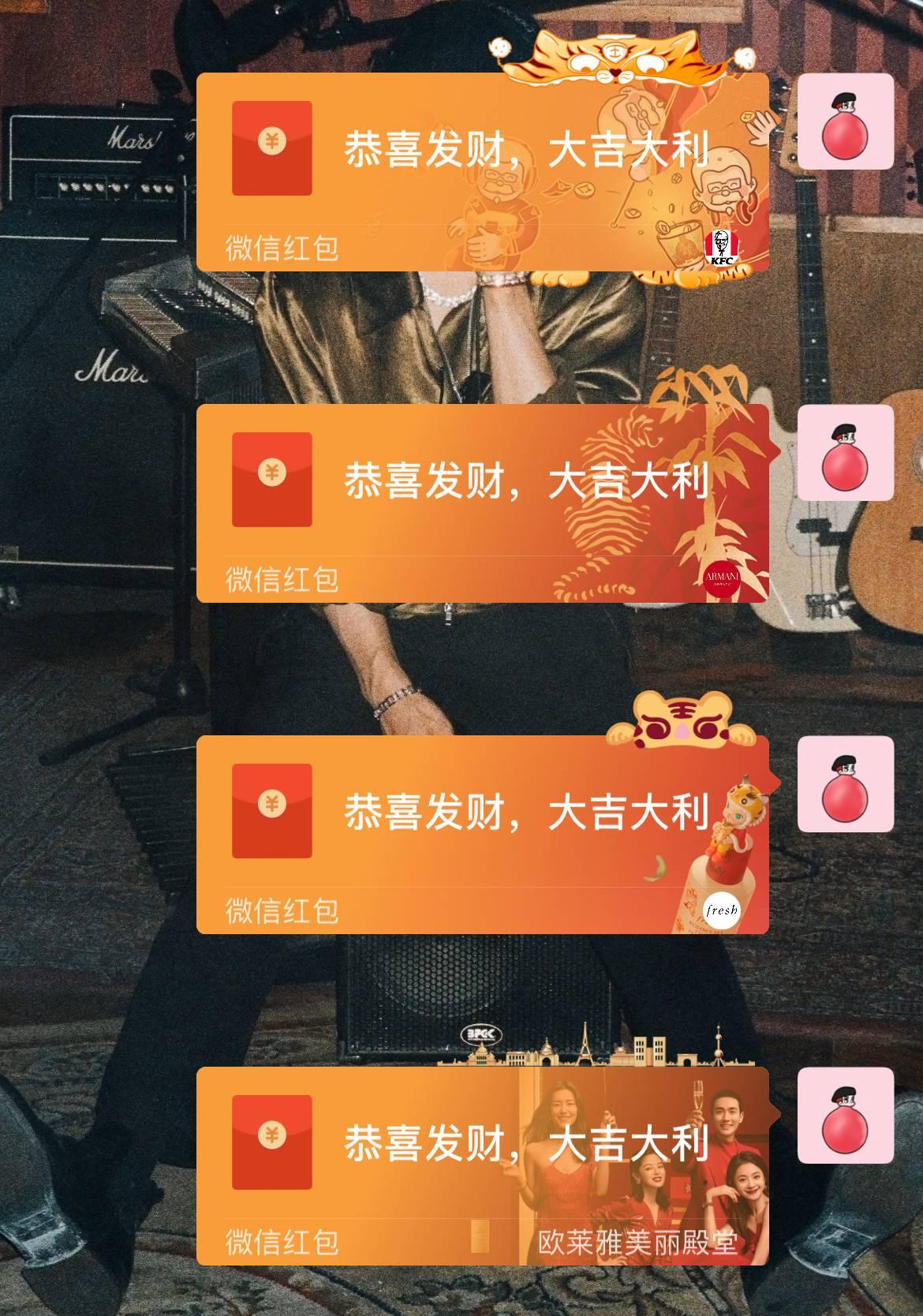Open the 欧莱雅美丽殿堂 red packet
This screenshot has height=1316, width=923.
tap(481, 1166)
